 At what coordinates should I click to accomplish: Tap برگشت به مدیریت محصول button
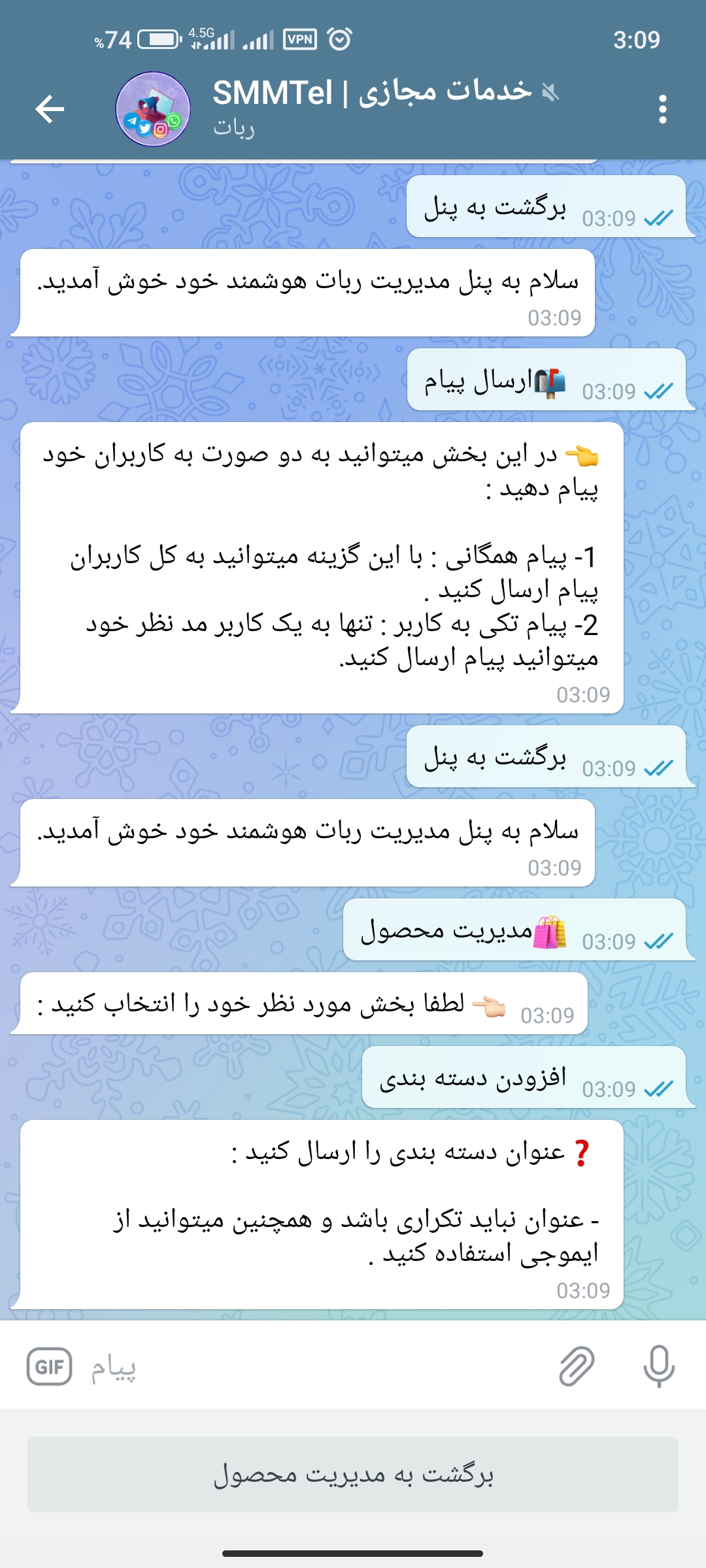(353, 1475)
